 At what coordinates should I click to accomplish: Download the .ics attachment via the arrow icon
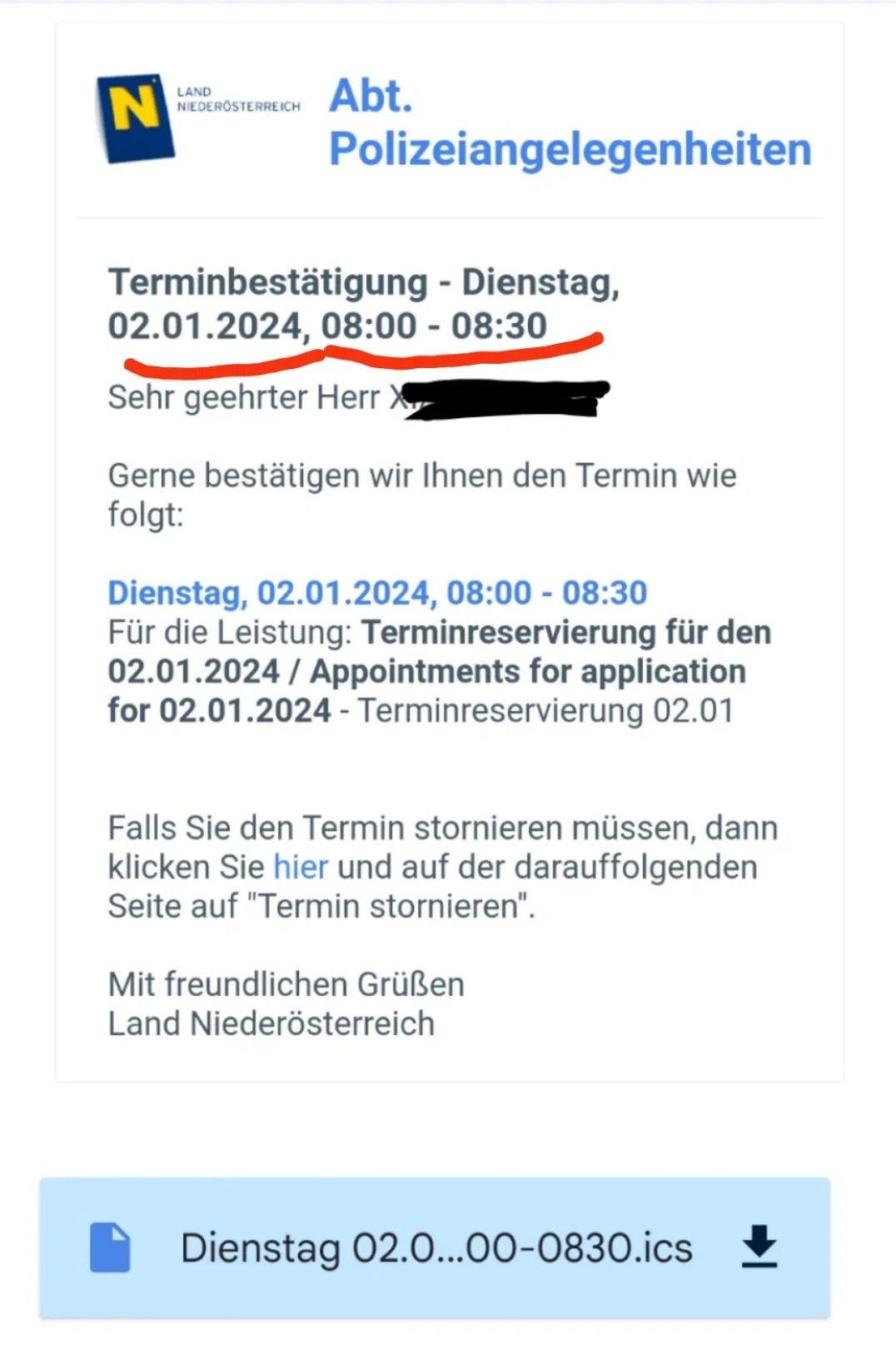(x=759, y=1247)
